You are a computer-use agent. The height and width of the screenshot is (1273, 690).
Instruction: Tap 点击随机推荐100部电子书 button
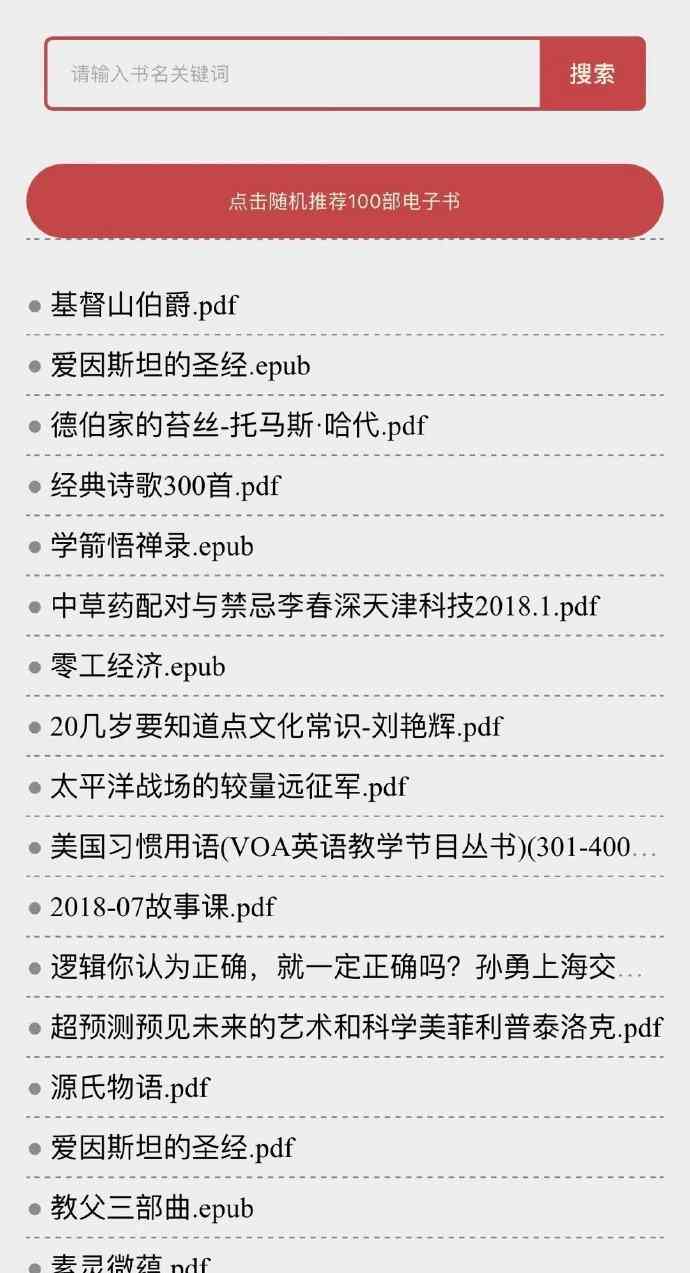tap(344, 201)
